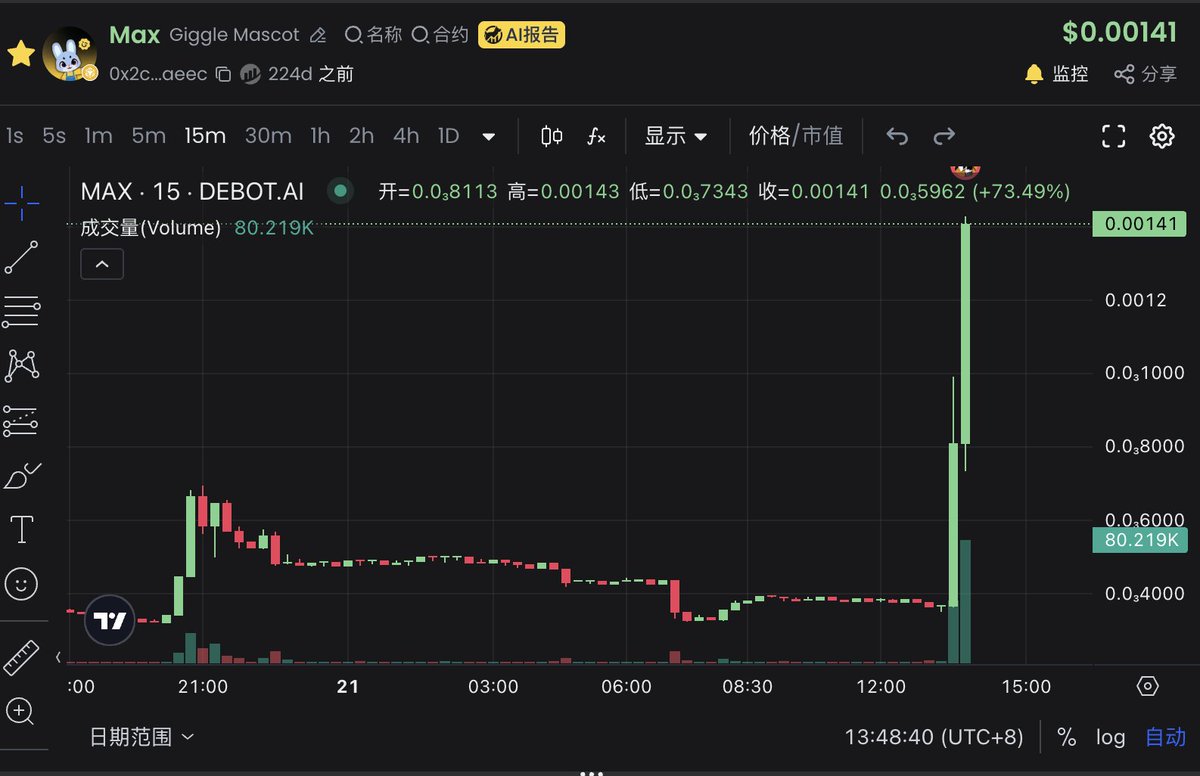Select the 5m timeframe

(x=148, y=136)
